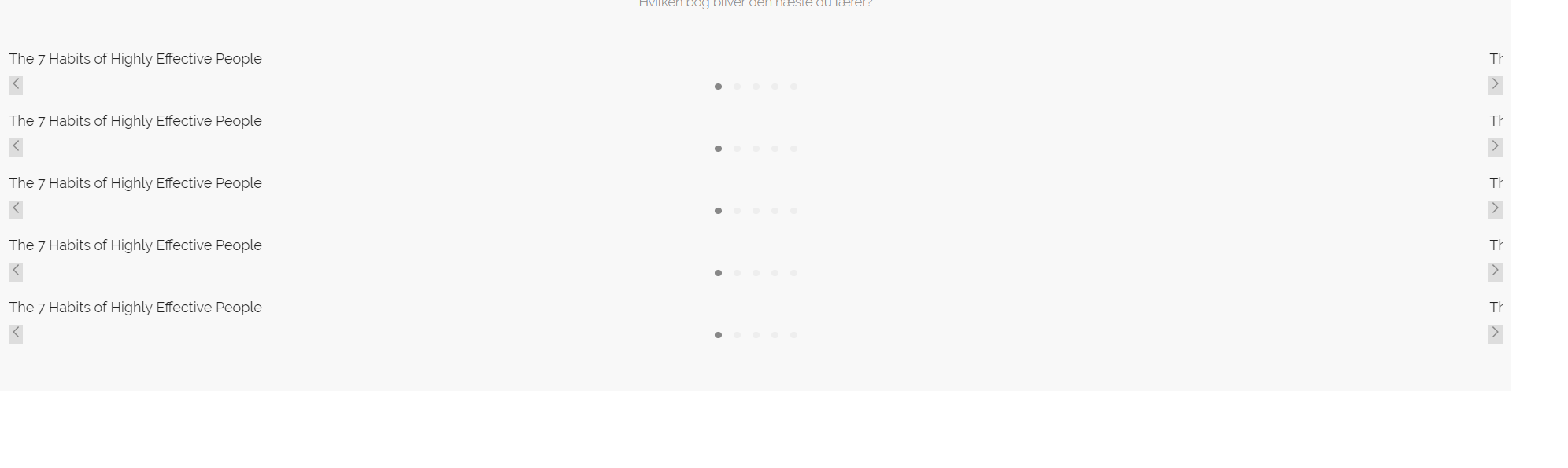Tap the previous arrow of the fourth carousel
Viewport: 1568px width, 468px height.
pos(16,271)
